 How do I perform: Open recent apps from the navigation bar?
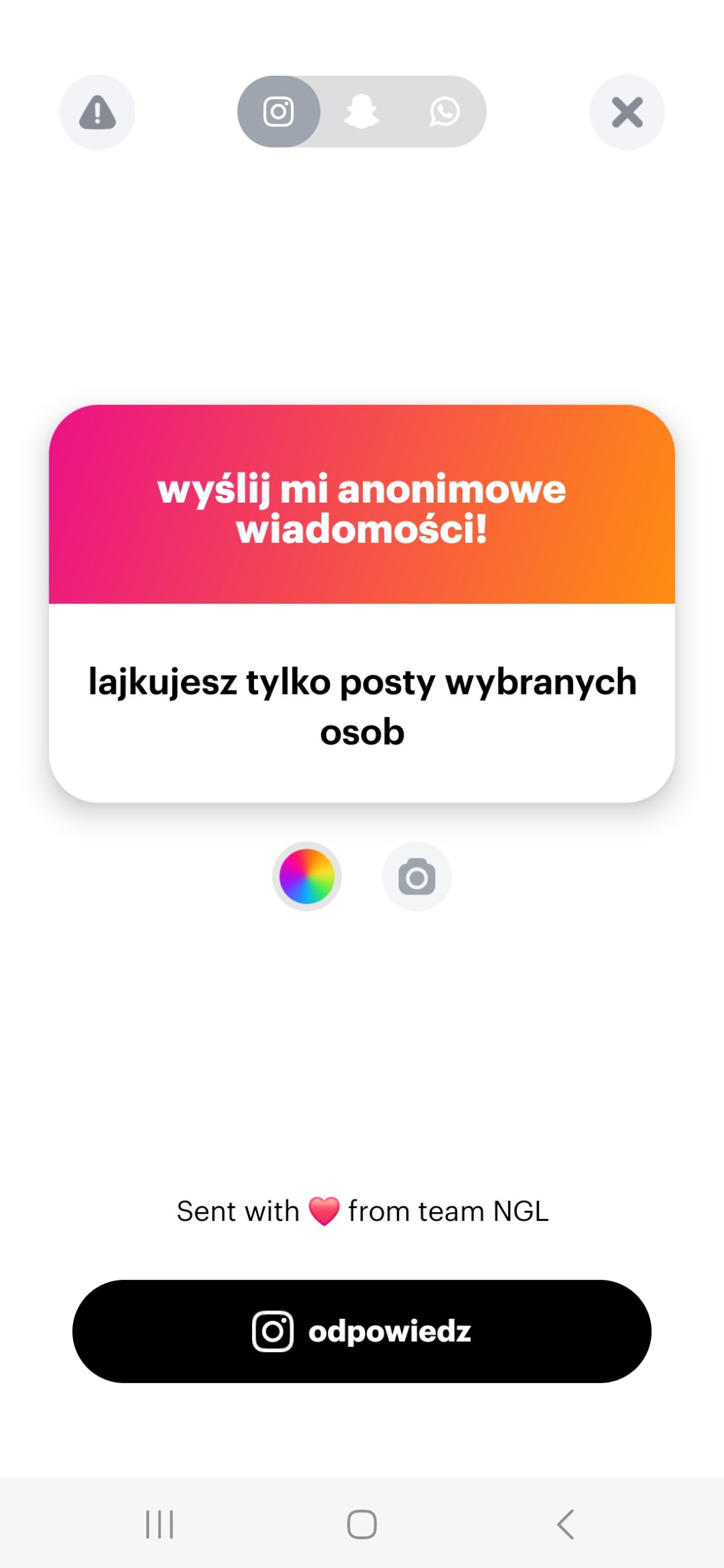(160, 1524)
